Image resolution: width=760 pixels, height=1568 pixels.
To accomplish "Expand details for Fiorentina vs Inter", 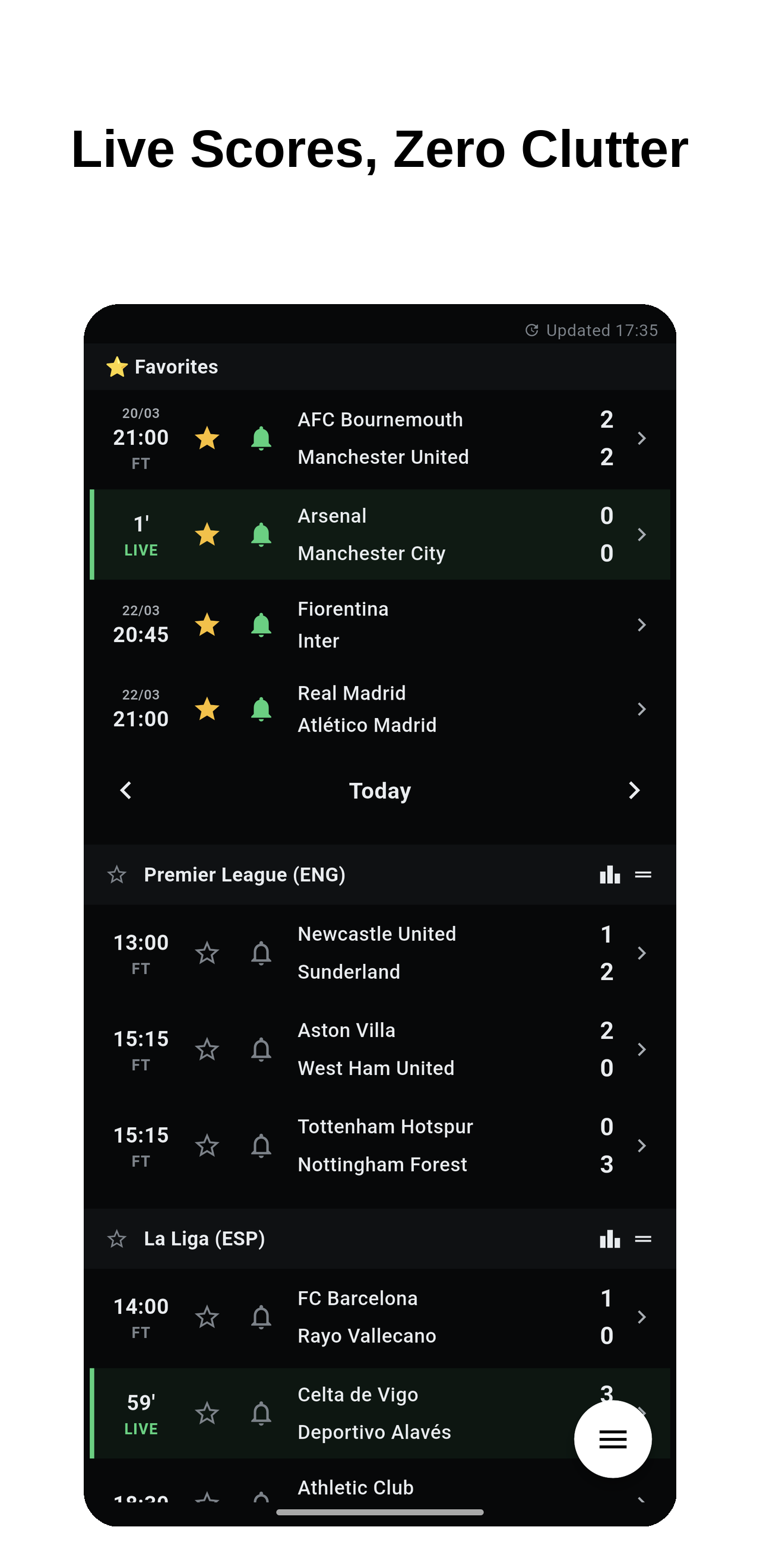I will [x=642, y=624].
